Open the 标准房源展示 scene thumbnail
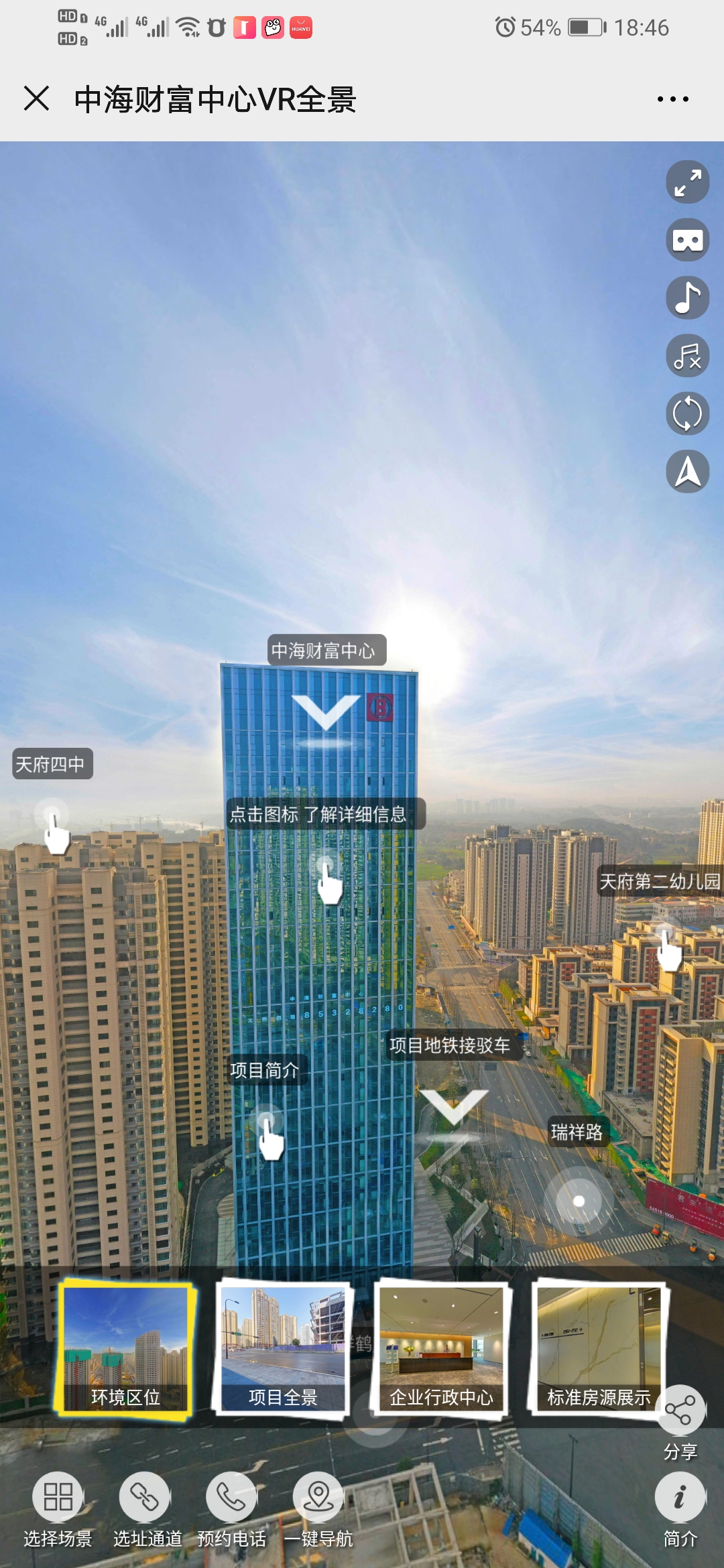 tap(599, 1348)
